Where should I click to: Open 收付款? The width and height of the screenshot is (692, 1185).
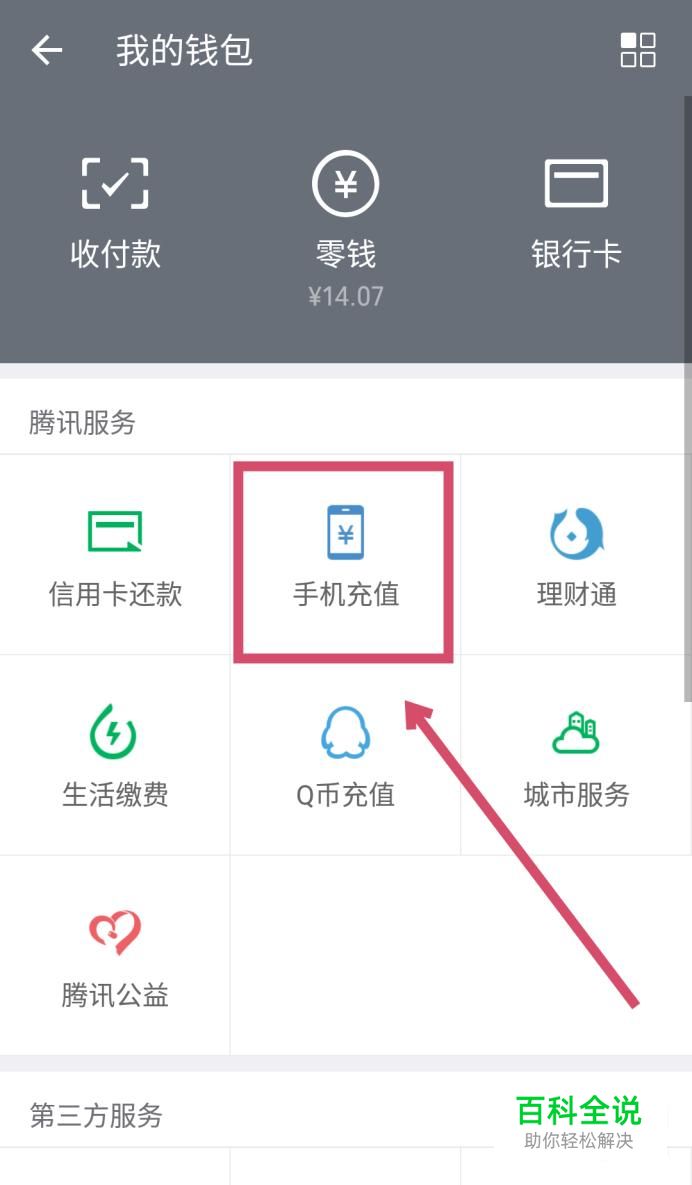click(x=115, y=214)
